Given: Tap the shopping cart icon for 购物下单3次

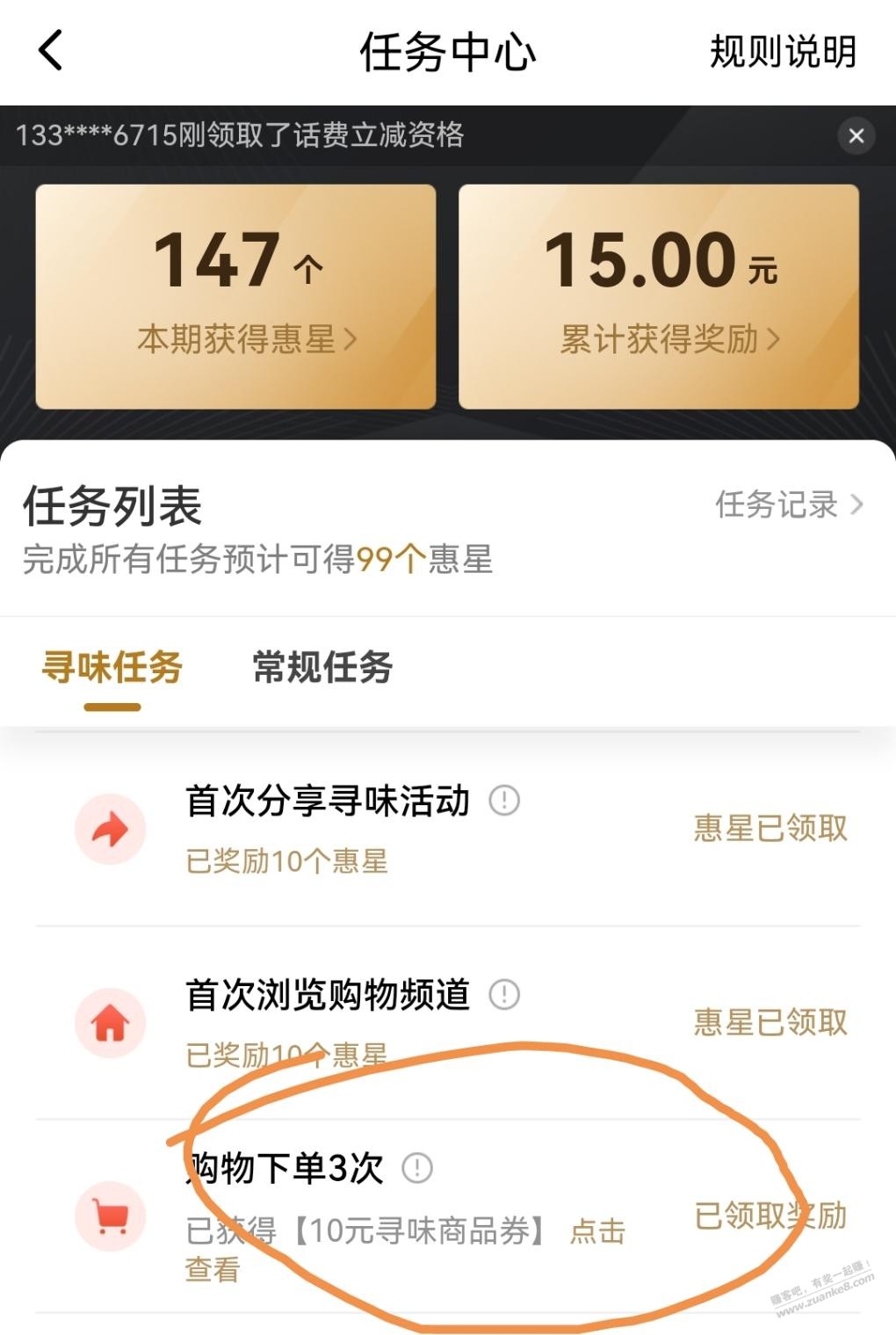Looking at the screenshot, I should (x=110, y=1217).
